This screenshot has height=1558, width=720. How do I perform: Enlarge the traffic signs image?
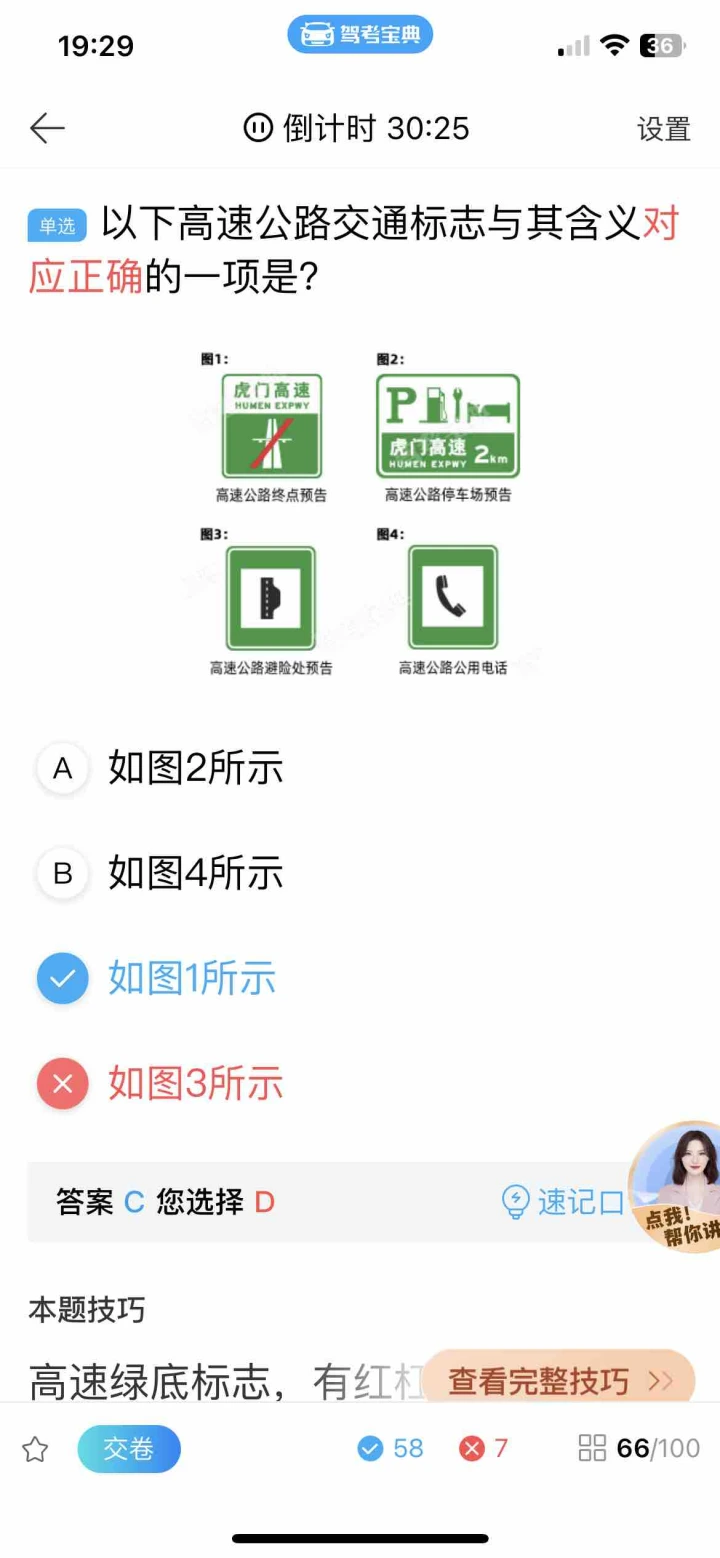[x=360, y=512]
